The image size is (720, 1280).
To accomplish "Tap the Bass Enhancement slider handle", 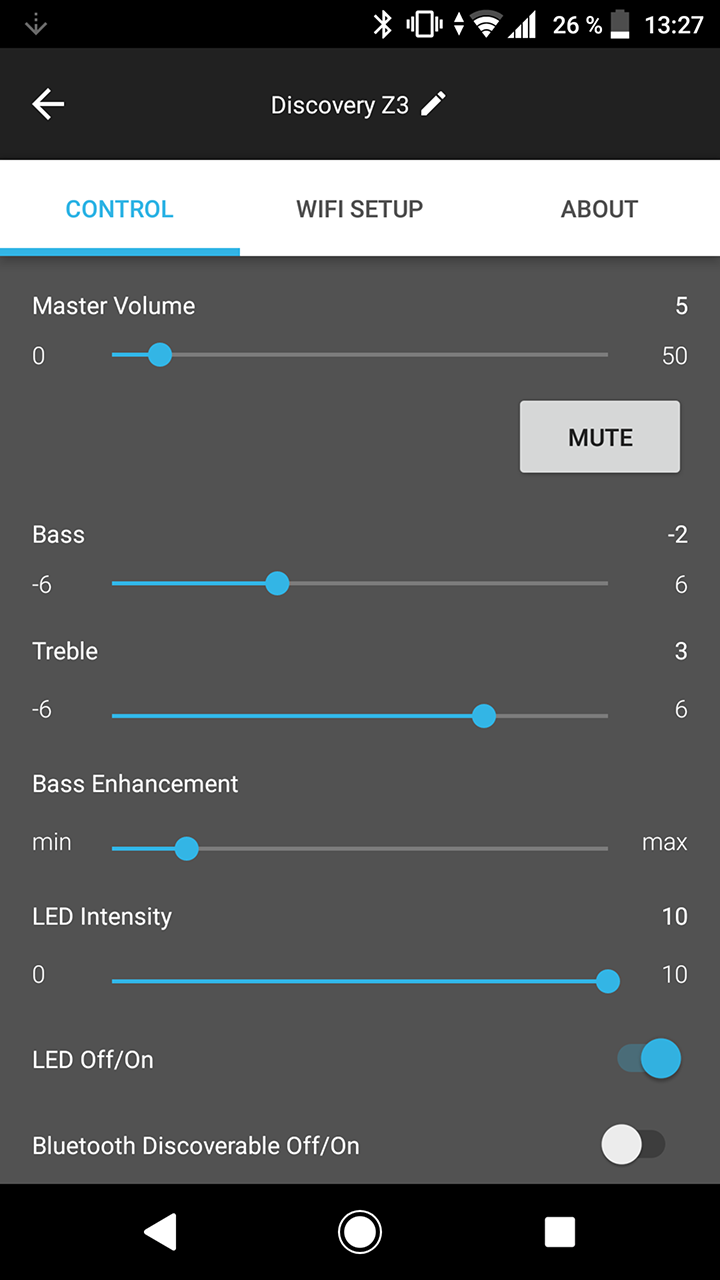I will tap(186, 849).
